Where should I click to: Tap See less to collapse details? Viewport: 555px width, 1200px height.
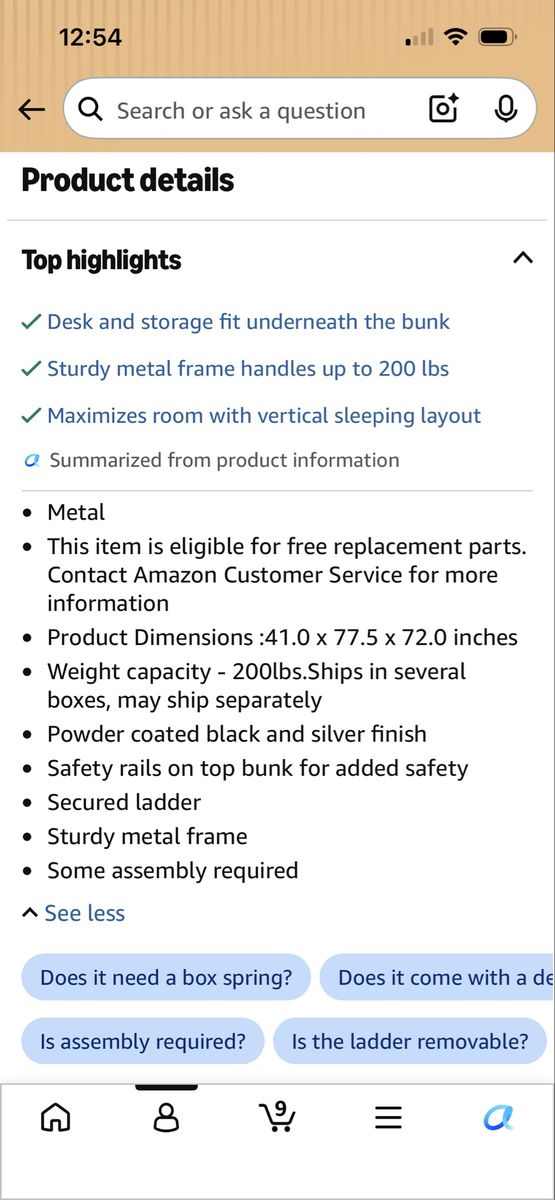tap(73, 913)
